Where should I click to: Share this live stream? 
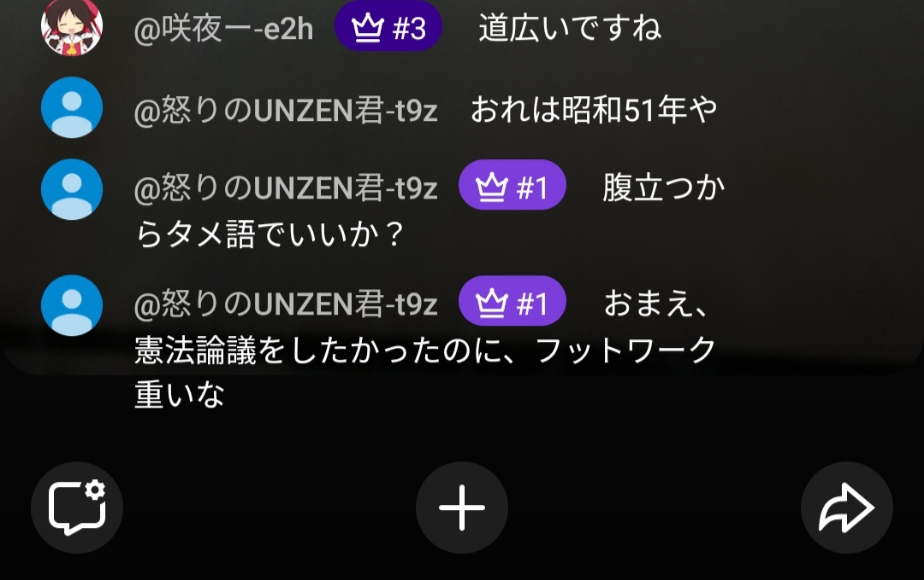[846, 508]
